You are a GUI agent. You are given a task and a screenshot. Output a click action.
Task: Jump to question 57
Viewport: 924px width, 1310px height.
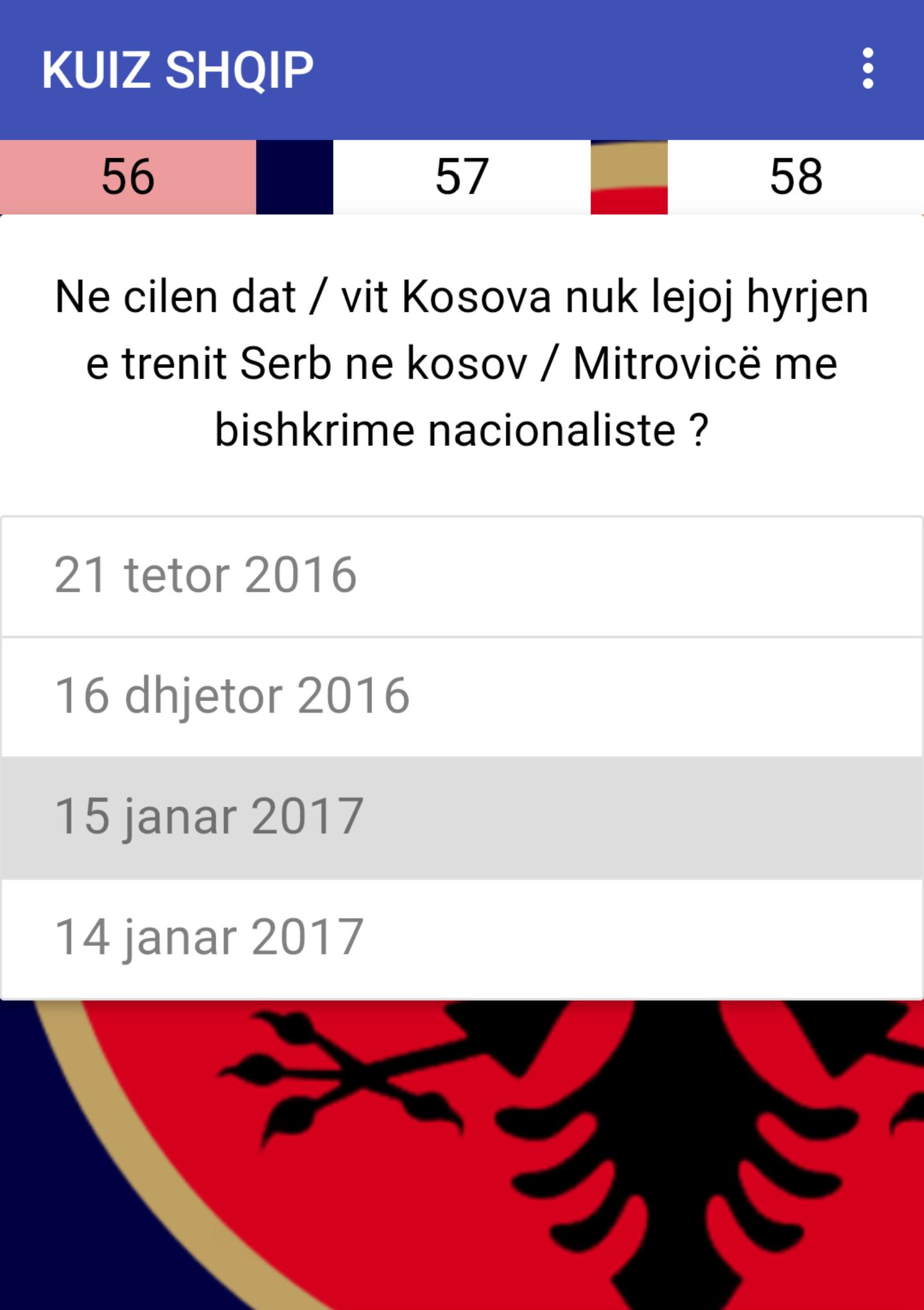click(x=462, y=177)
